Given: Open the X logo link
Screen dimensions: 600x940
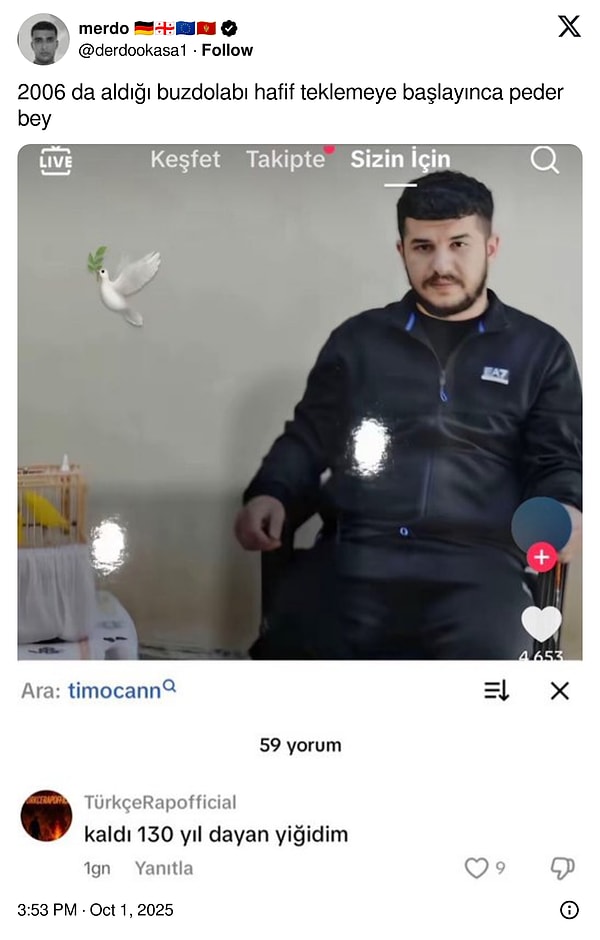Looking at the screenshot, I should tap(569, 27).
